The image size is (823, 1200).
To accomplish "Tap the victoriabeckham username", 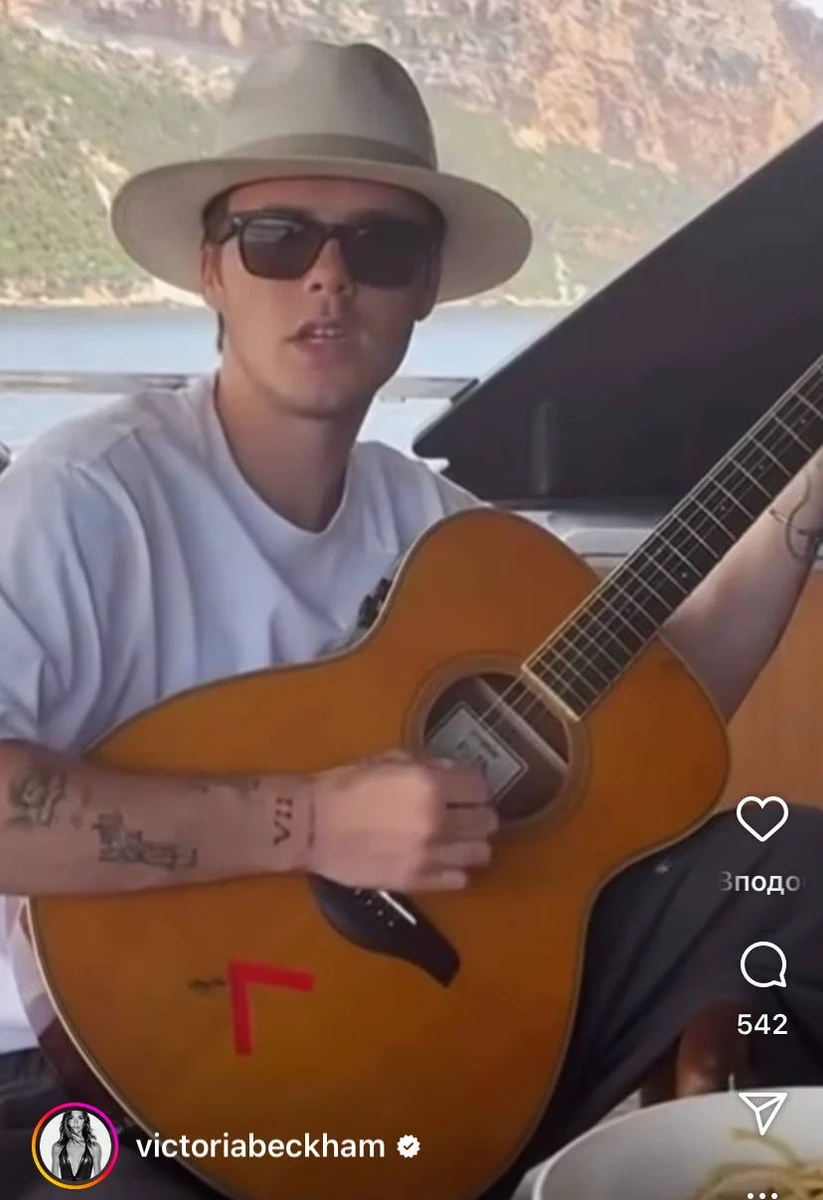I will pyautogui.click(x=260, y=1146).
